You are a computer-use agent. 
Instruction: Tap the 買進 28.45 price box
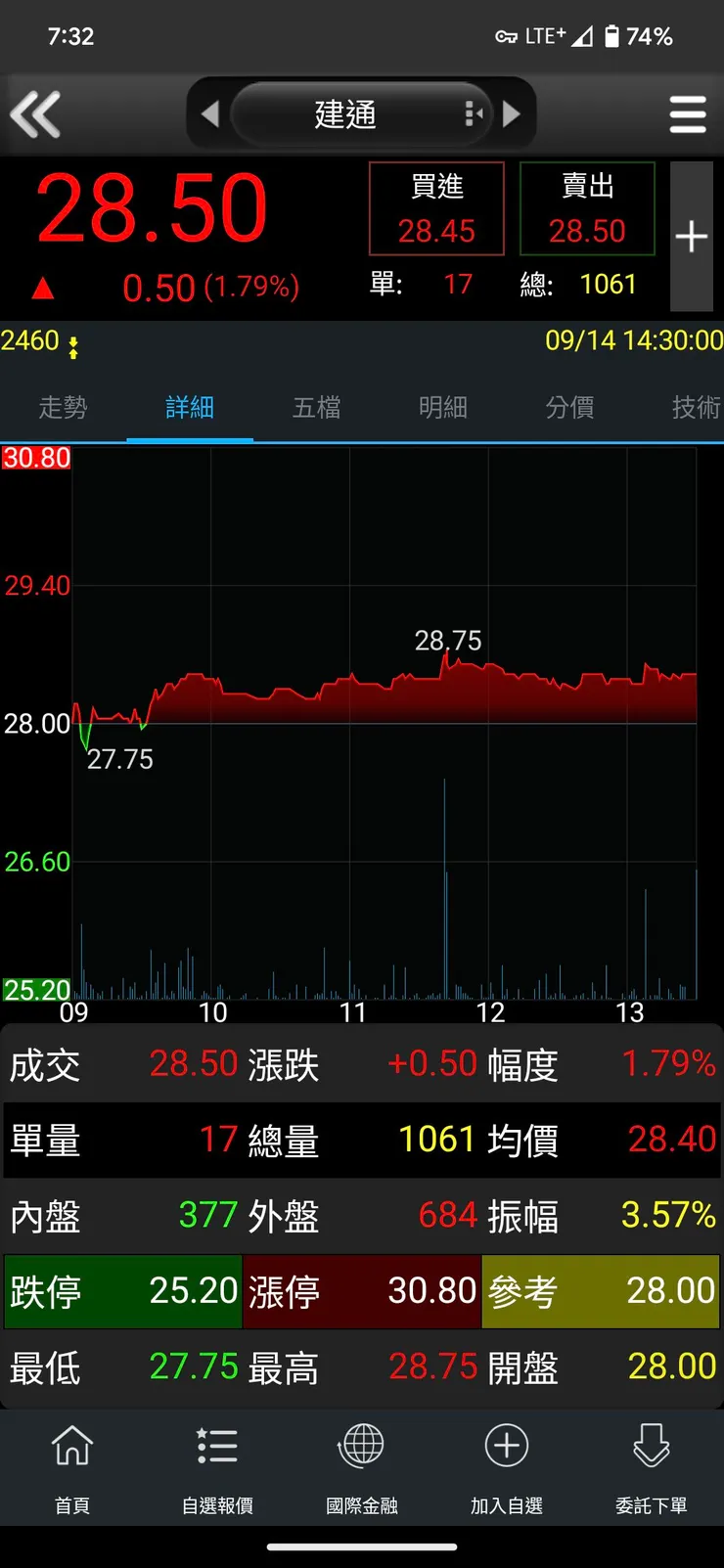click(x=436, y=209)
